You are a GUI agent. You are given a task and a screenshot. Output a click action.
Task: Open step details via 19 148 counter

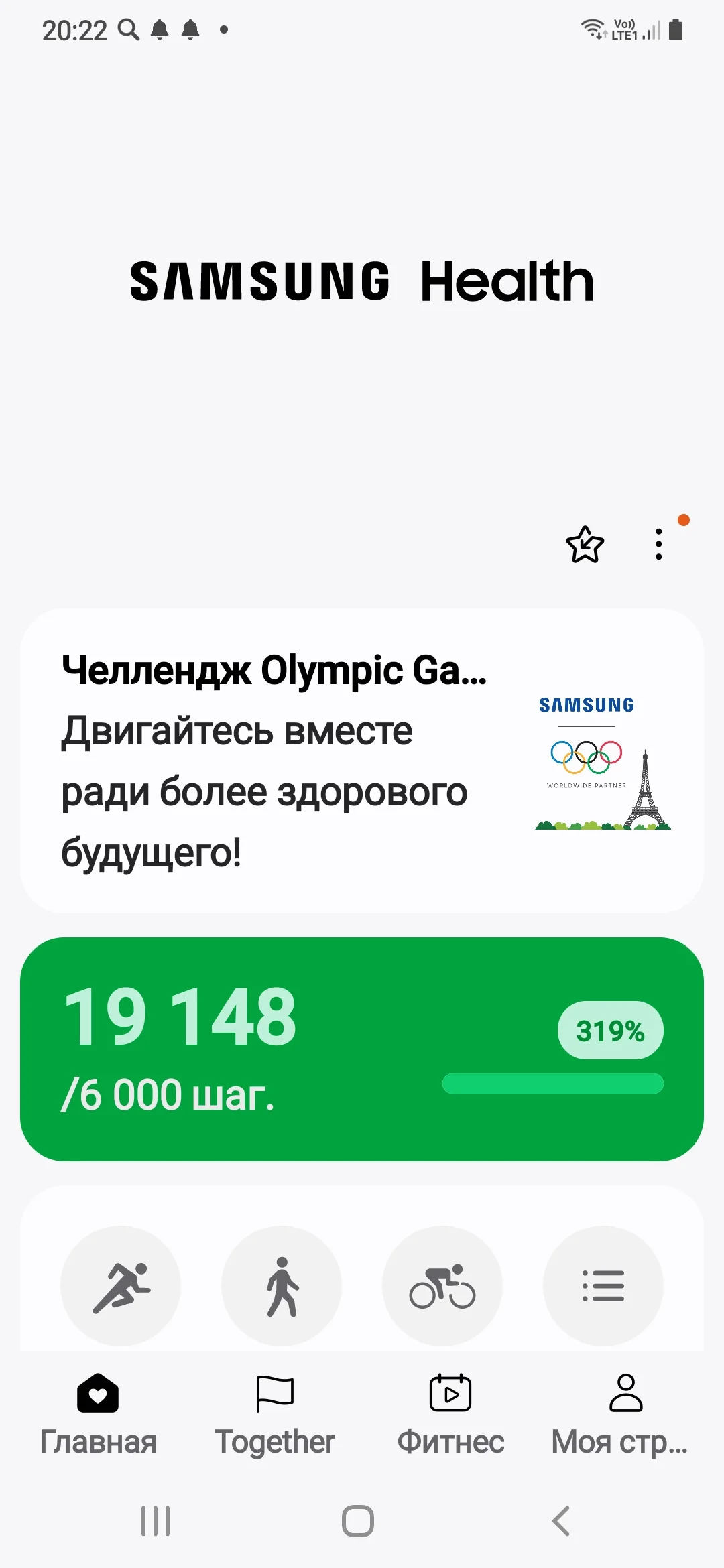click(x=181, y=1015)
